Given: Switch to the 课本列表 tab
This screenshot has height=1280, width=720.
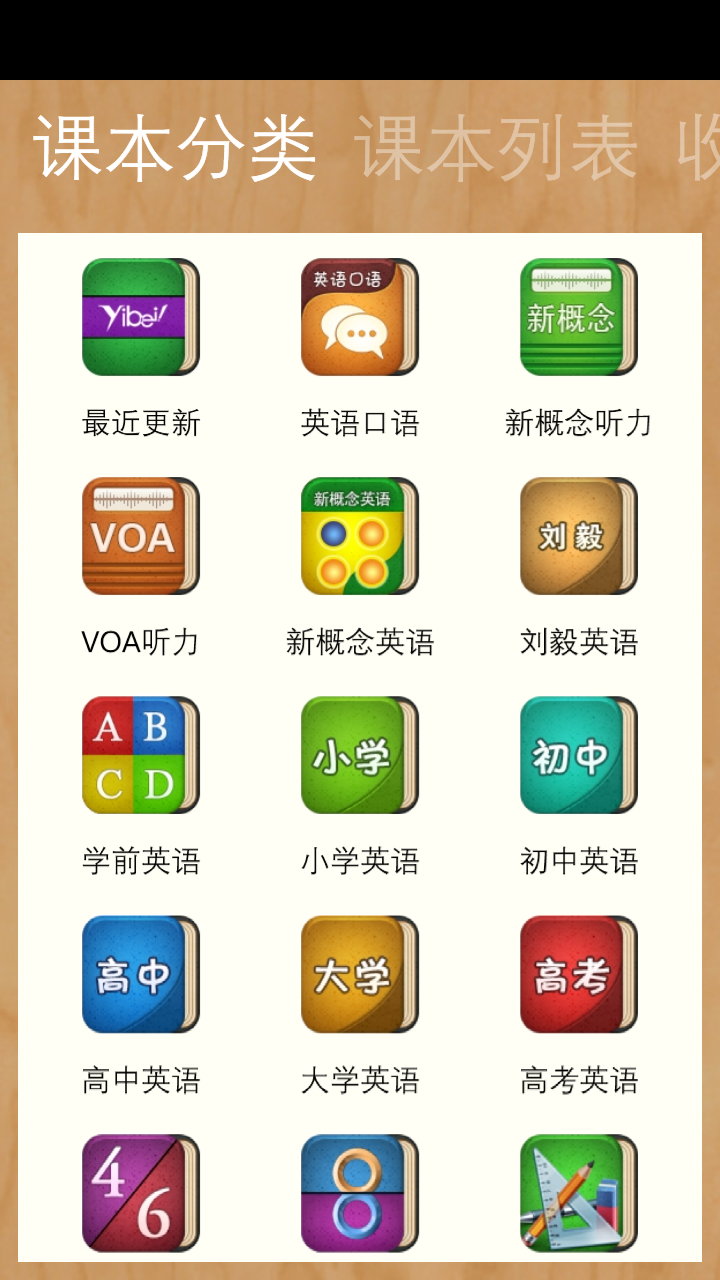Looking at the screenshot, I should click(x=496, y=149).
